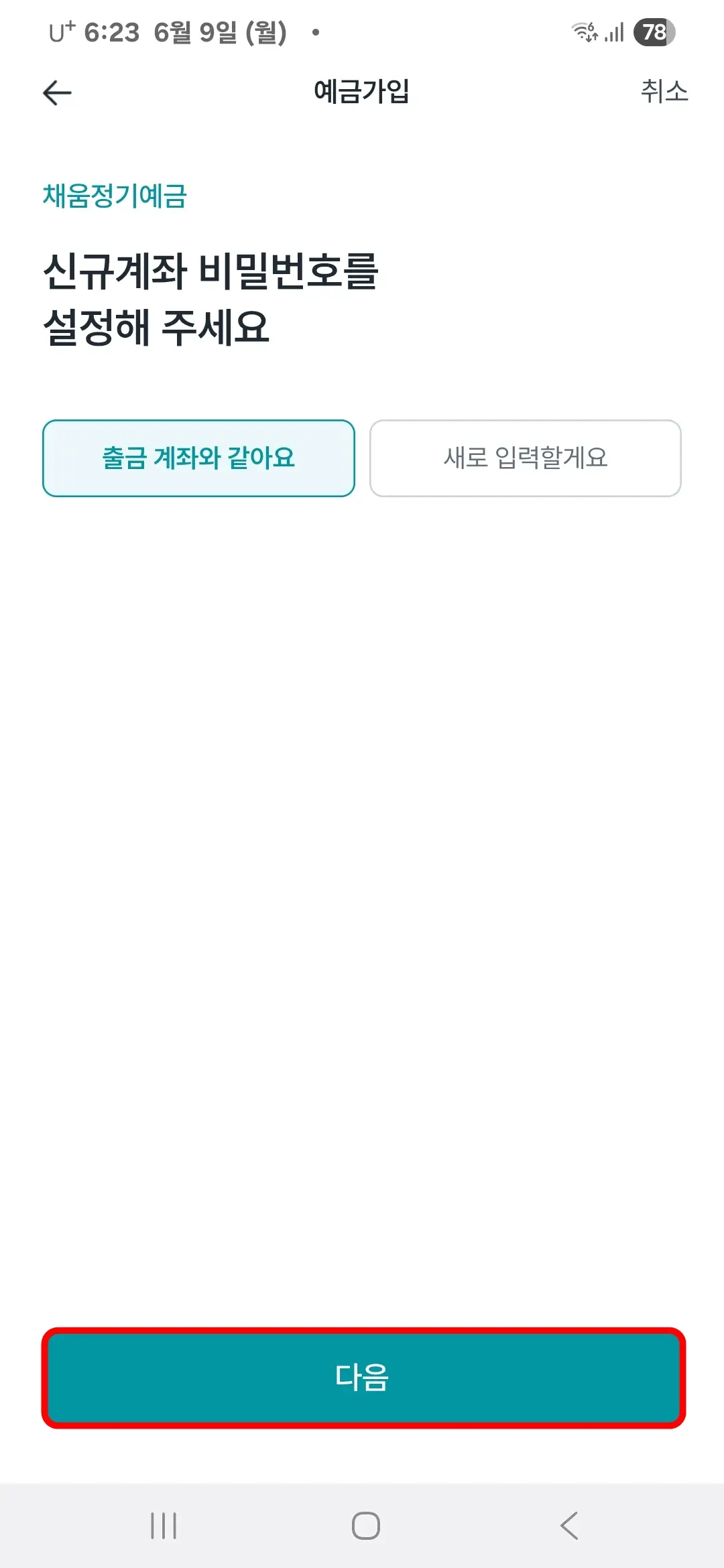Tap the 예금가입 screen title
The image size is (724, 1568).
(361, 91)
